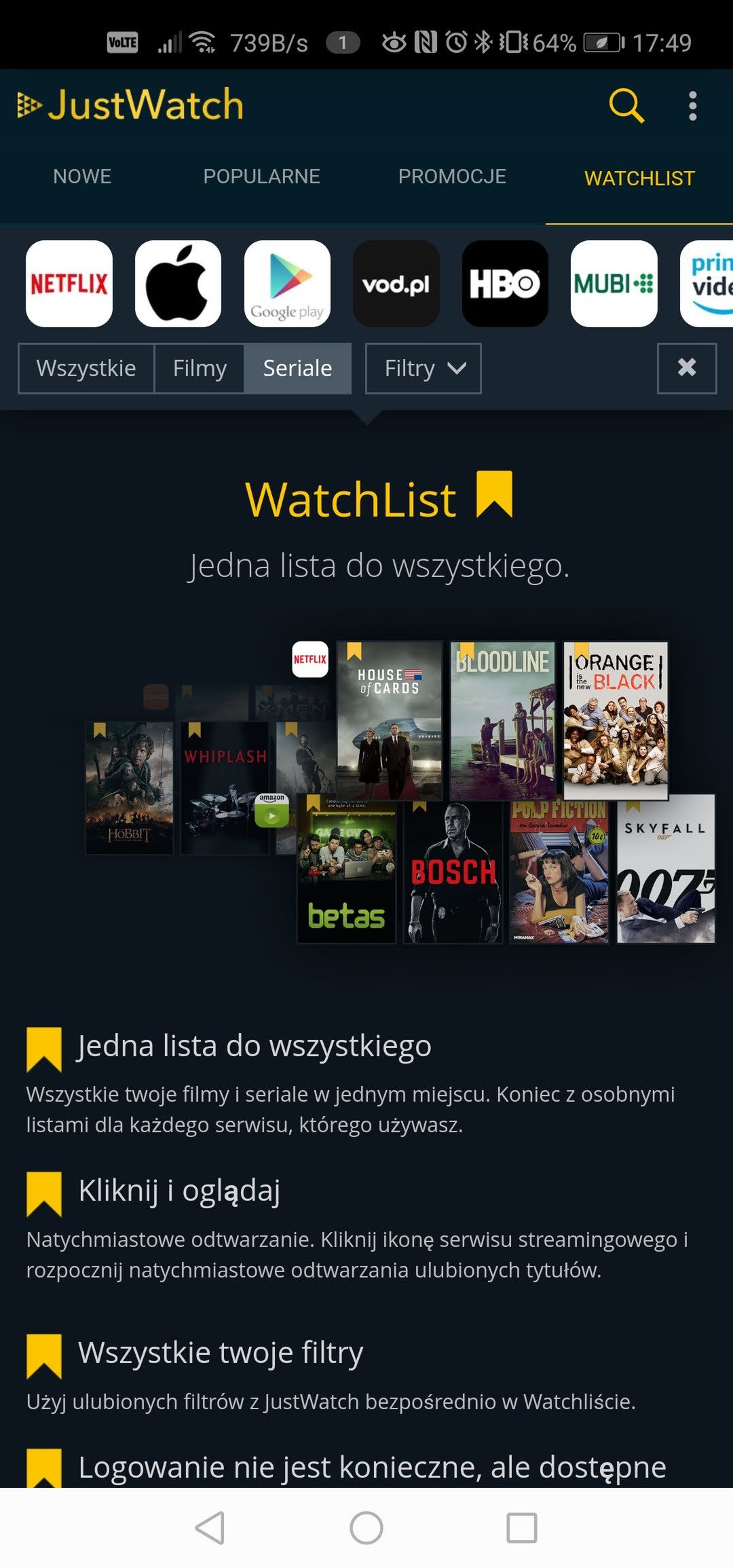
Task: Switch to the POPULARNE tab
Action: 261,176
